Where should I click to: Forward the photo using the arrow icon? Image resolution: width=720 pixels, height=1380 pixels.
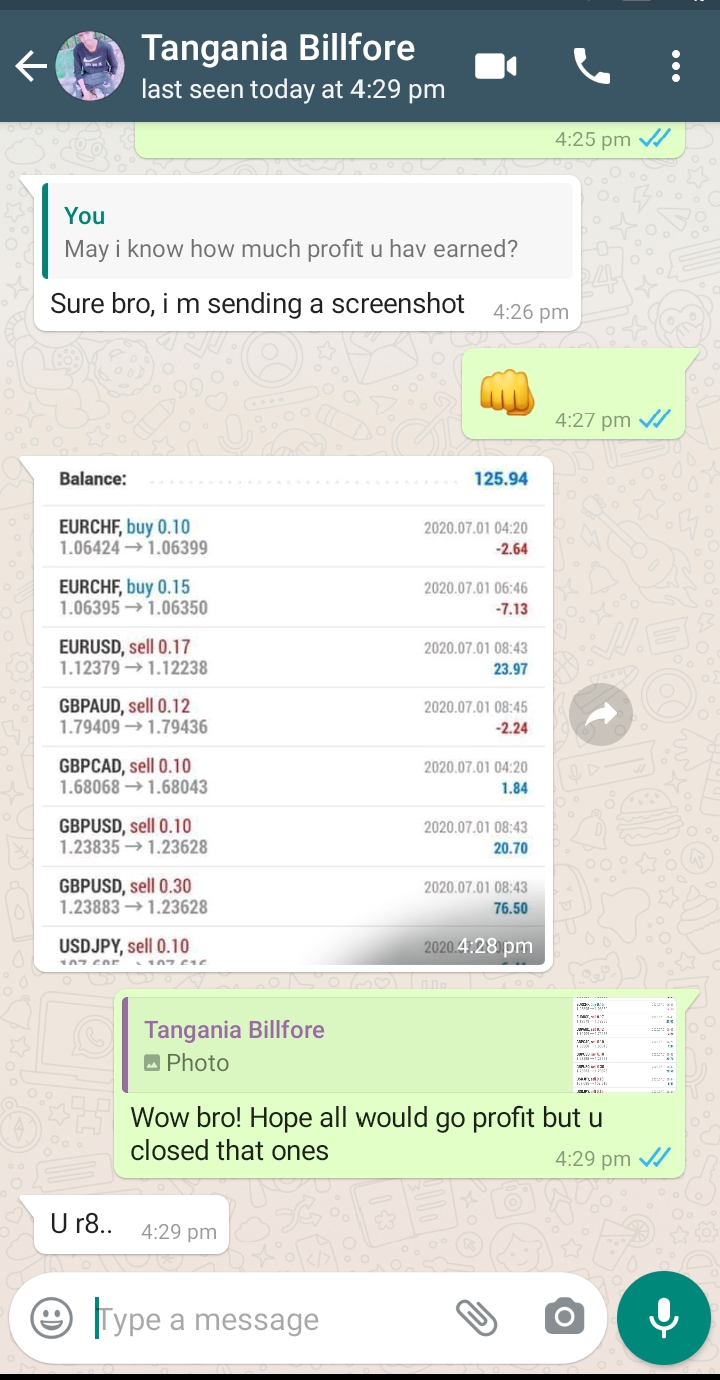601,714
